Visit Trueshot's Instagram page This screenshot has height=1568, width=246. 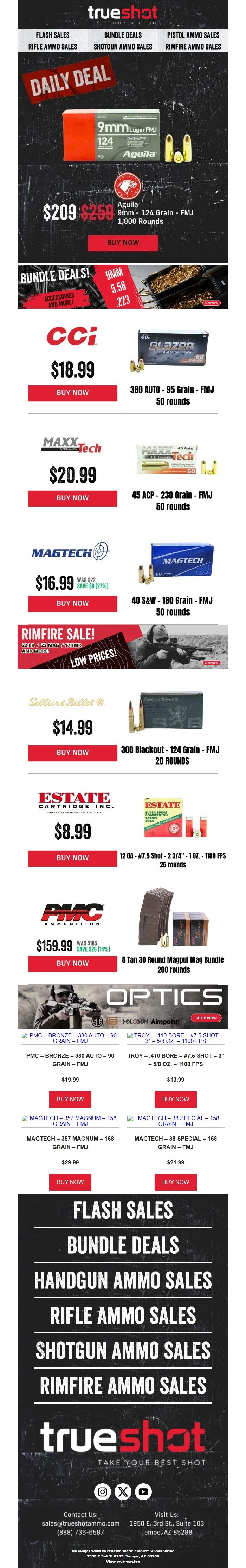click(103, 1491)
